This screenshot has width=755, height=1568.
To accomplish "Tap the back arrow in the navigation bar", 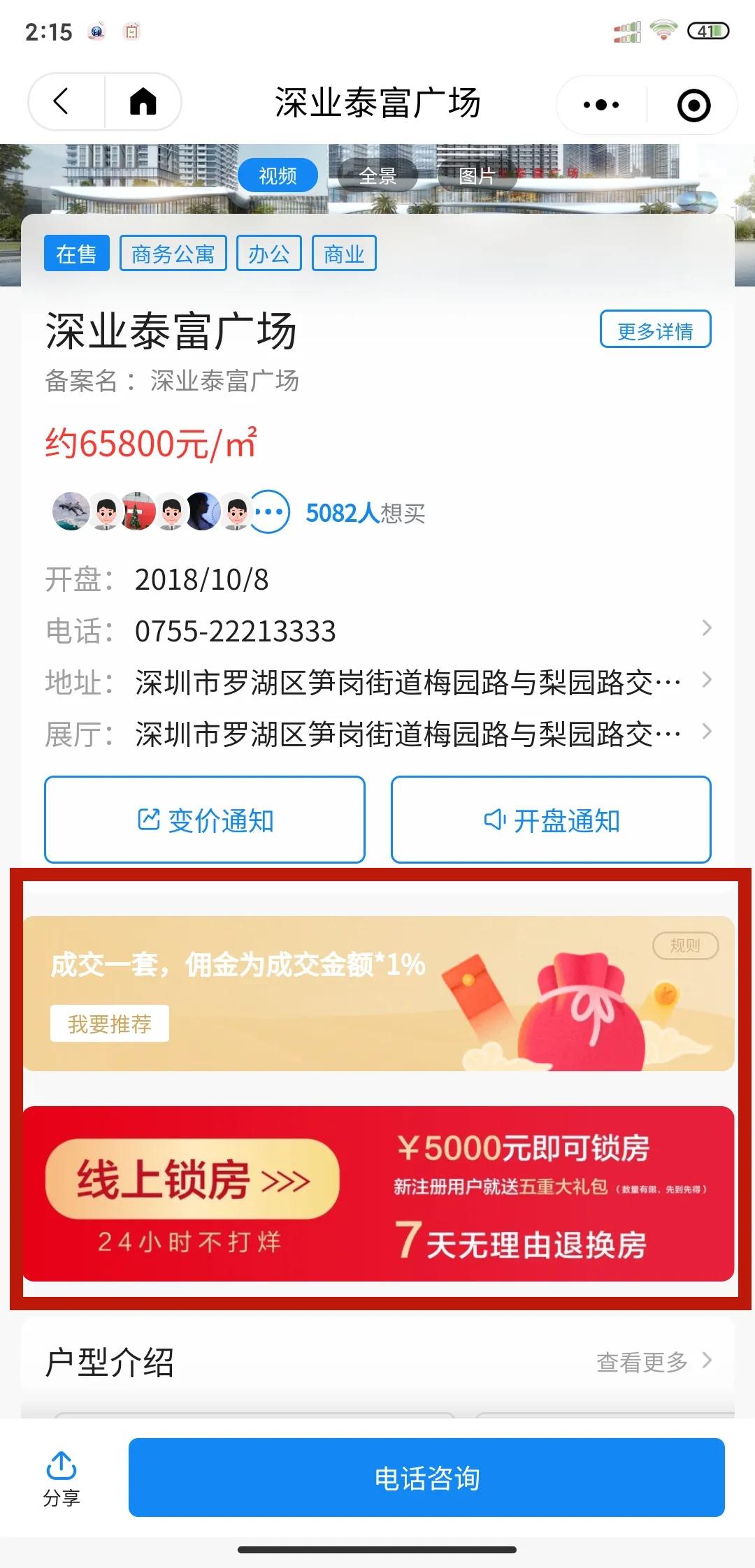I will point(62,102).
